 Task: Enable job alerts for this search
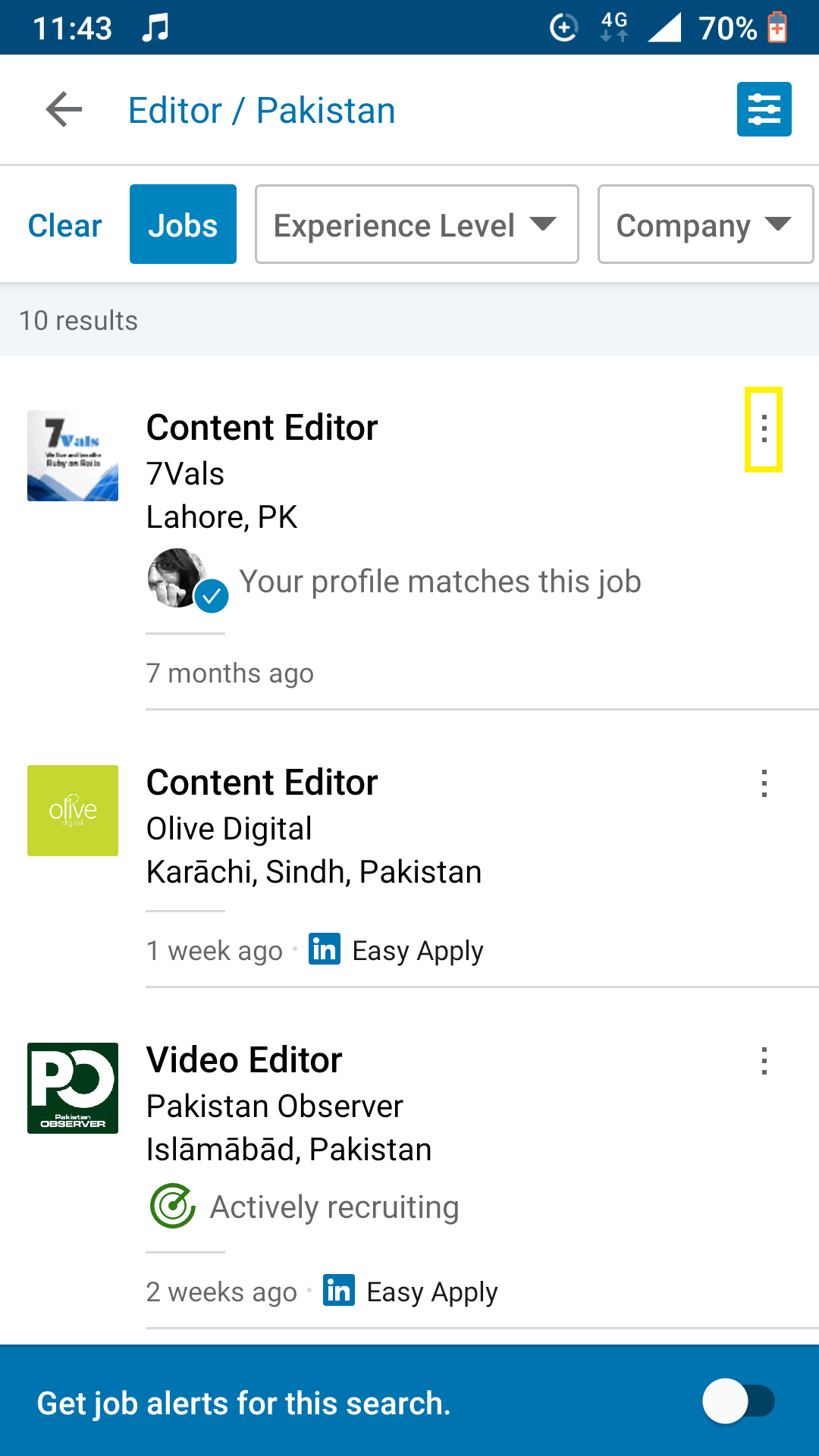tap(739, 1401)
